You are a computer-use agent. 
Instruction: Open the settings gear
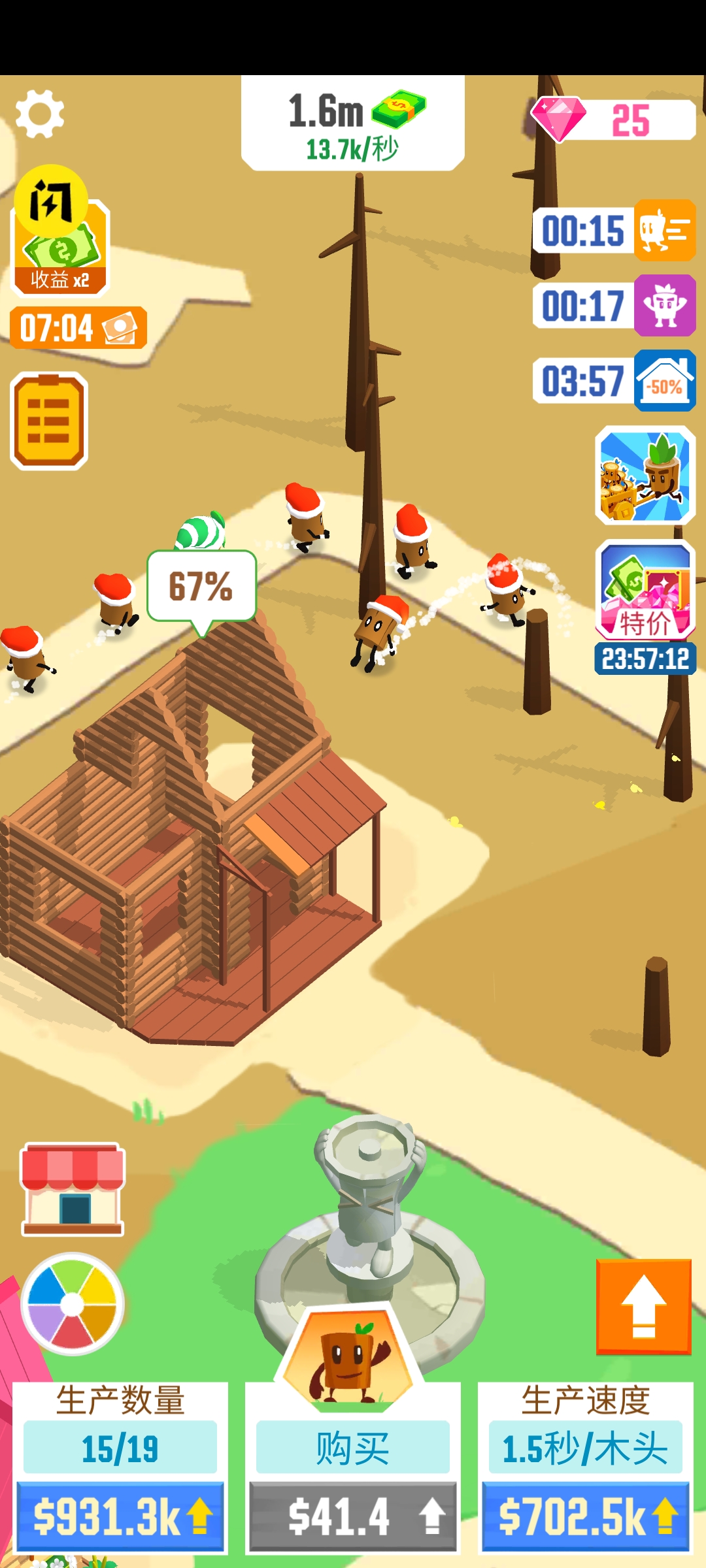pos(40,114)
